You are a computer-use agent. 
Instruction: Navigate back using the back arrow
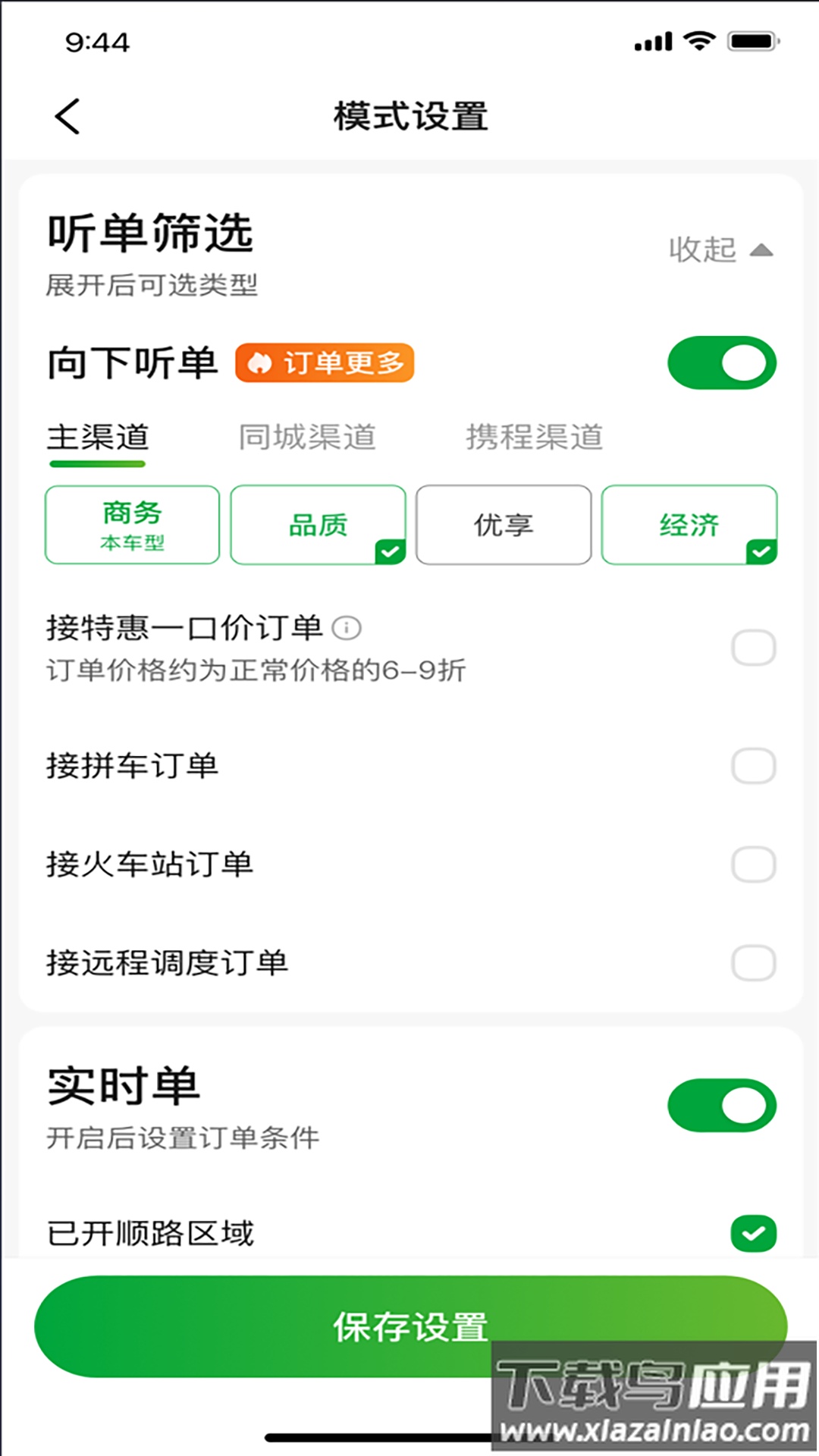pyautogui.click(x=67, y=115)
